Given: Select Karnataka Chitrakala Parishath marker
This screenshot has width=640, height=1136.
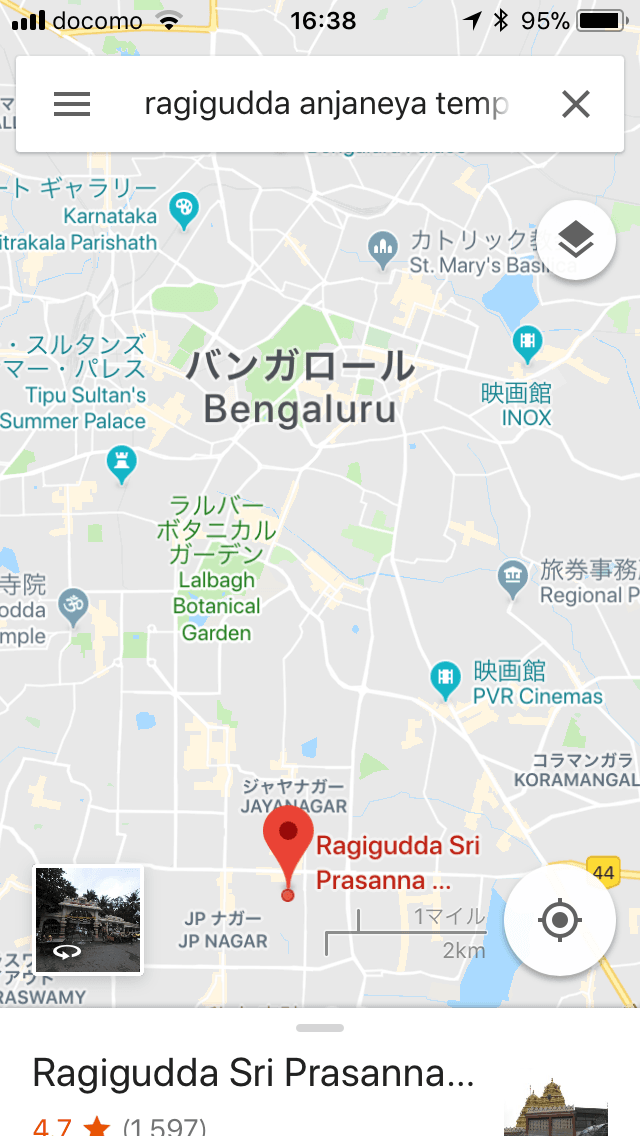Looking at the screenshot, I should click(x=183, y=208).
